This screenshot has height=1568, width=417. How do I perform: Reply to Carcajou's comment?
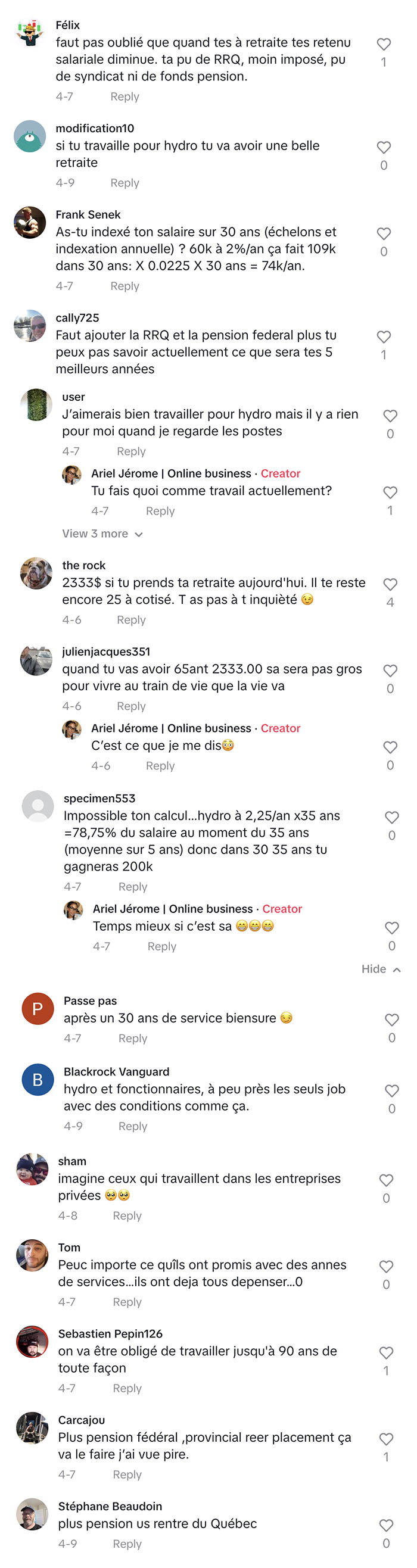(127, 1475)
